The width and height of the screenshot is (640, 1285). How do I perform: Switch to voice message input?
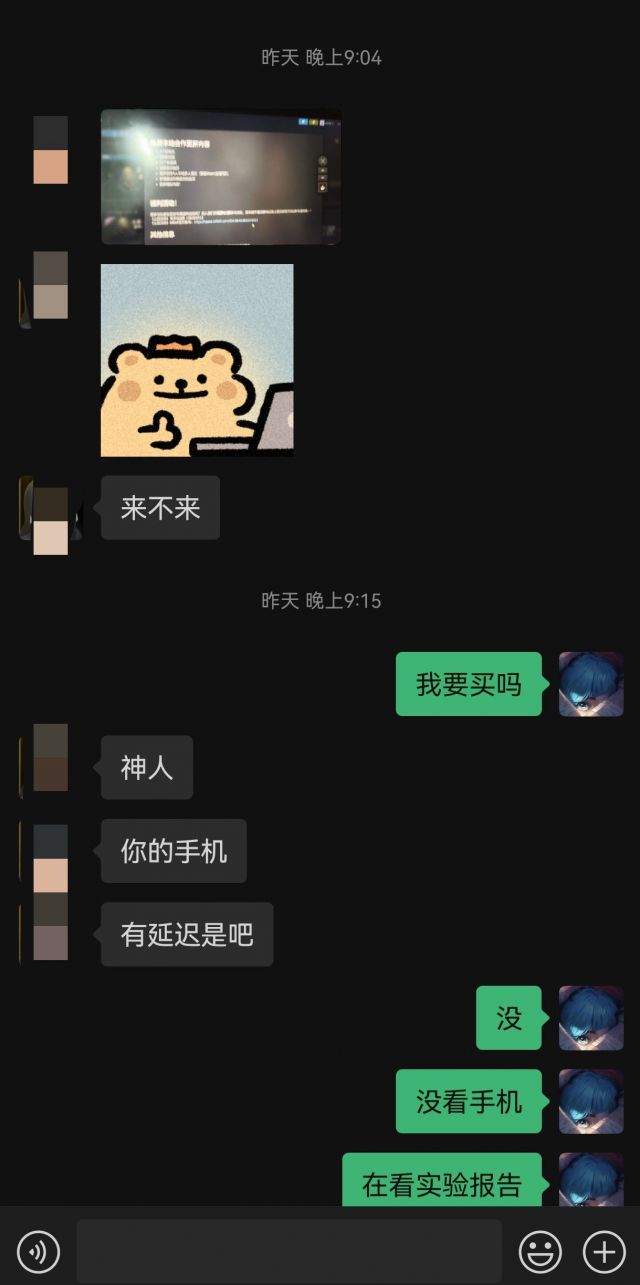(x=38, y=1251)
